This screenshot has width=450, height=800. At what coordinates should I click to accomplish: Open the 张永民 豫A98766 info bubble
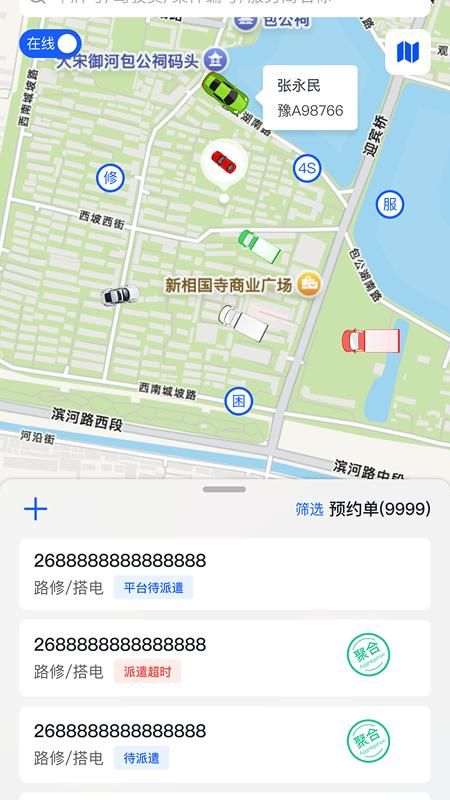pyautogui.click(x=310, y=98)
